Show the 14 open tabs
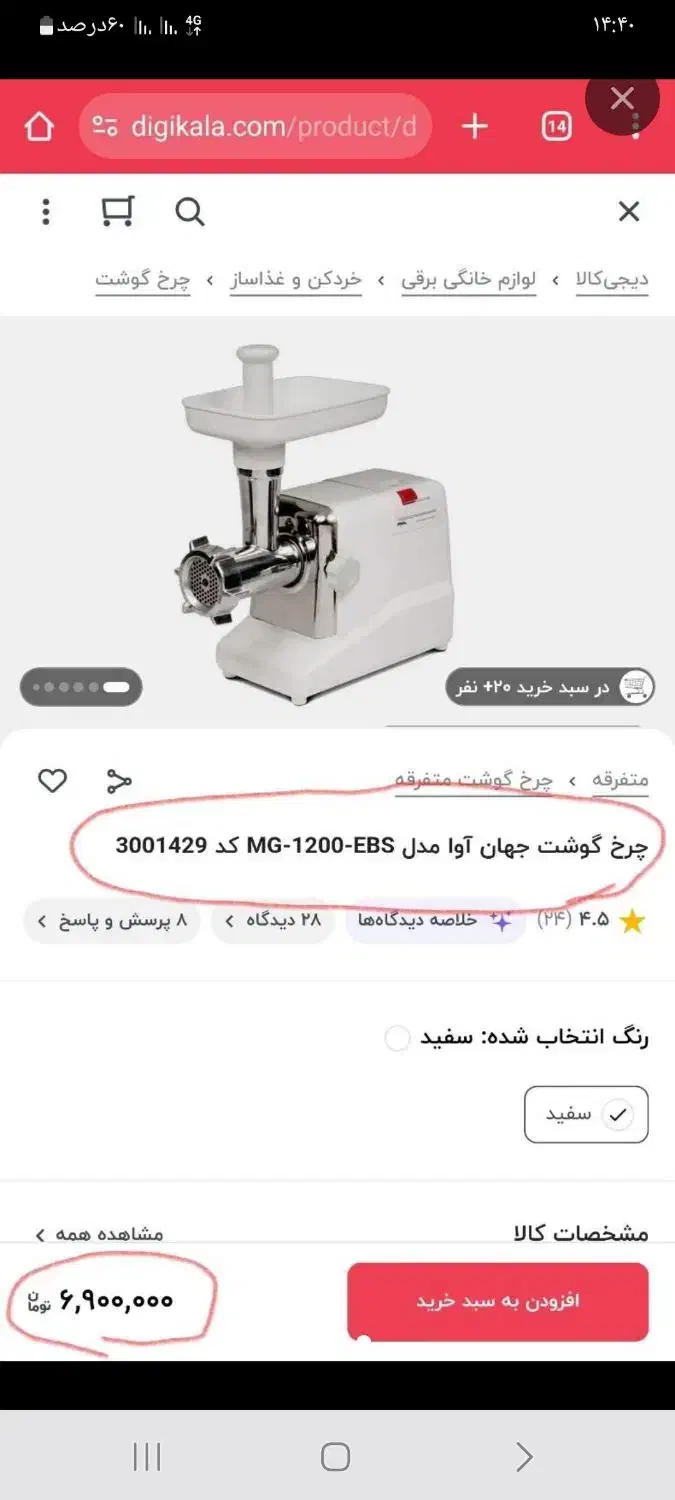 tap(556, 127)
